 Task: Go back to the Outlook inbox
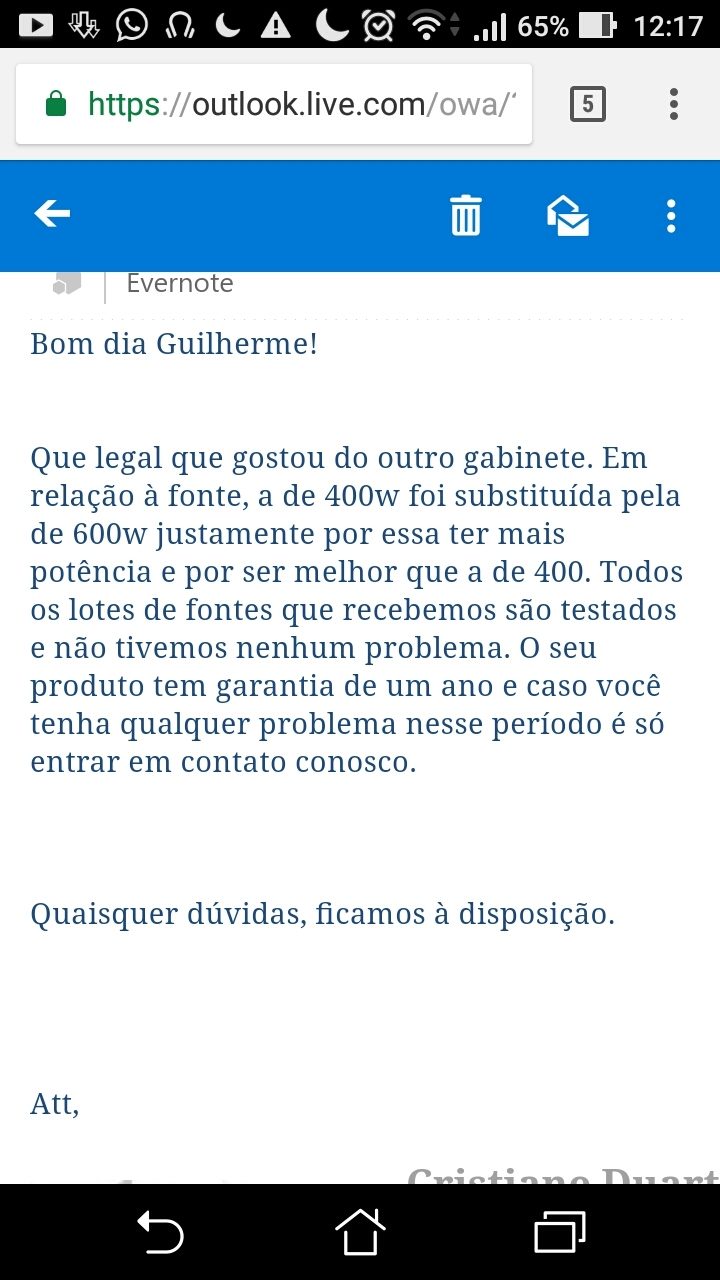coord(52,214)
